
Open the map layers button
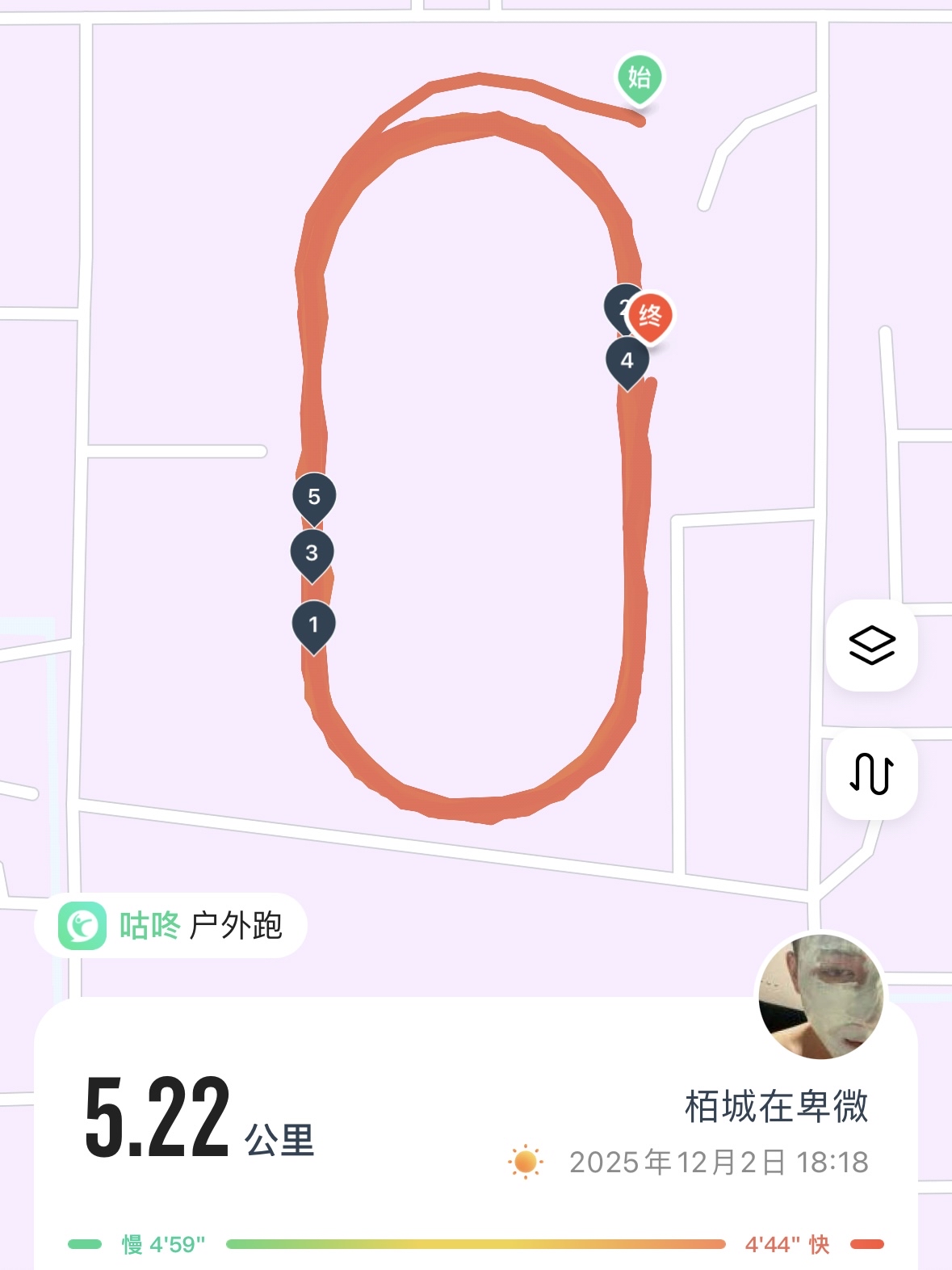(x=871, y=646)
